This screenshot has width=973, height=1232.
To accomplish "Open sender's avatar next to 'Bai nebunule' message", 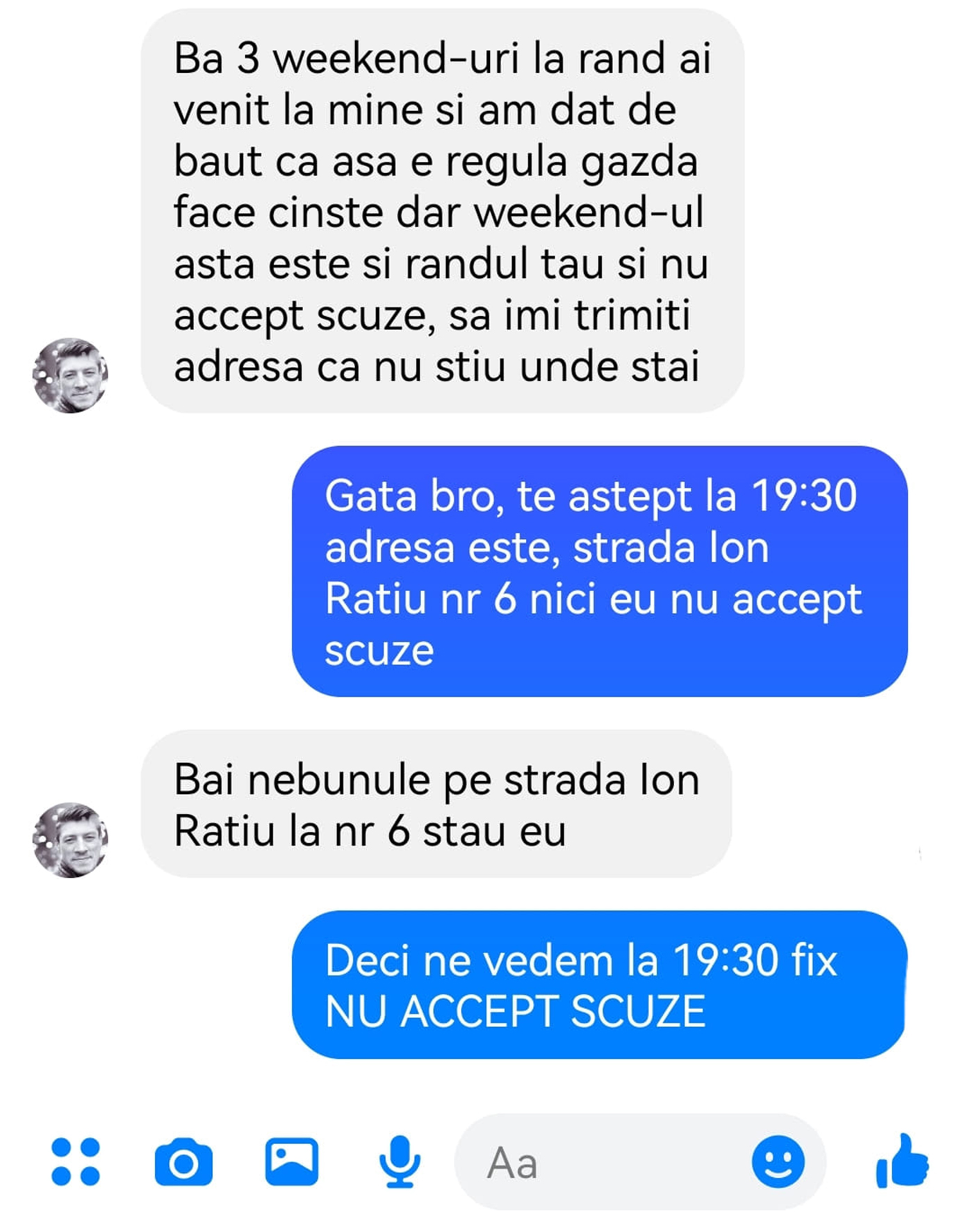I will [x=70, y=840].
